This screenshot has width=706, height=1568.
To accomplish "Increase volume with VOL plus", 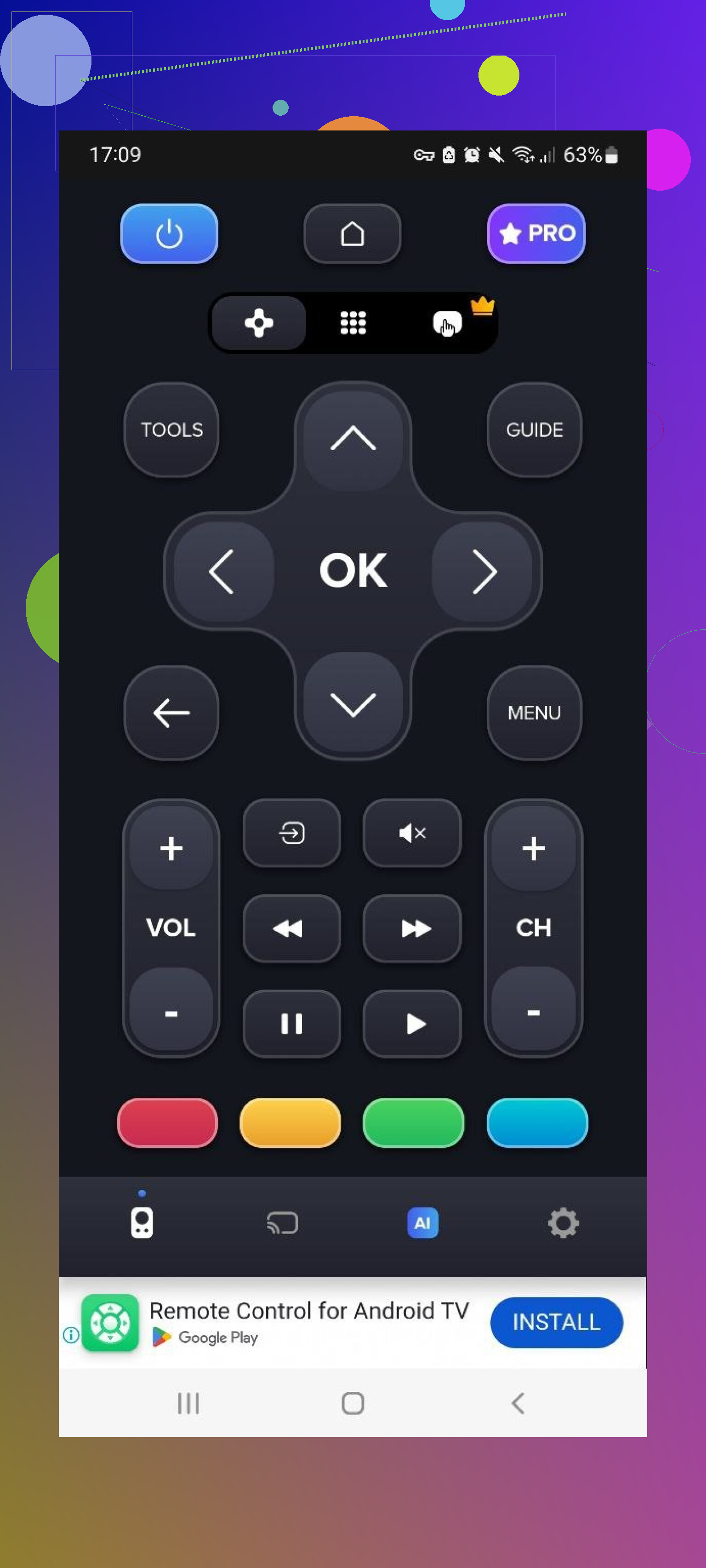I will pos(171,849).
